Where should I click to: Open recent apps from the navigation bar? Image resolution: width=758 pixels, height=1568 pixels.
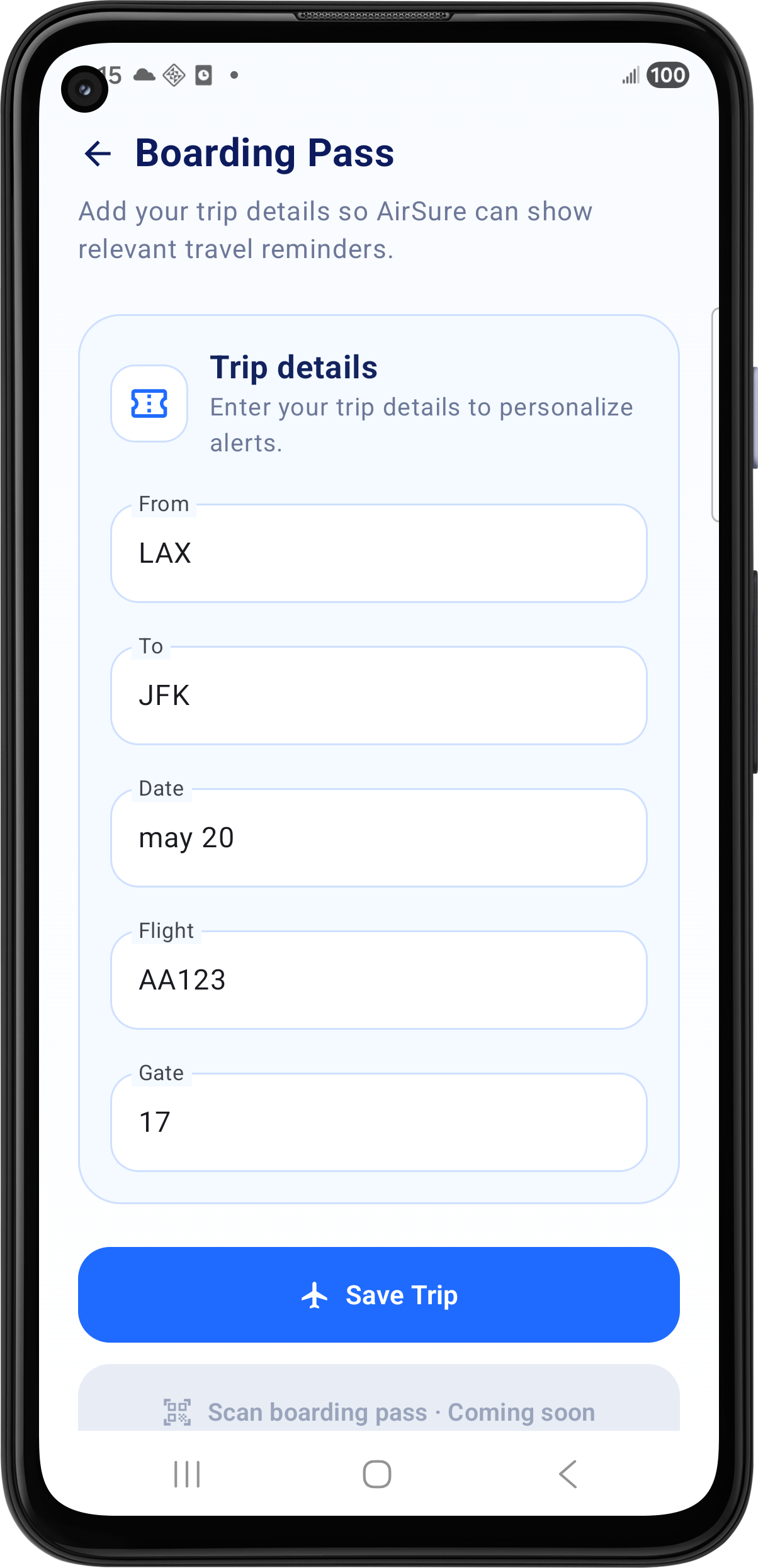187,1474
